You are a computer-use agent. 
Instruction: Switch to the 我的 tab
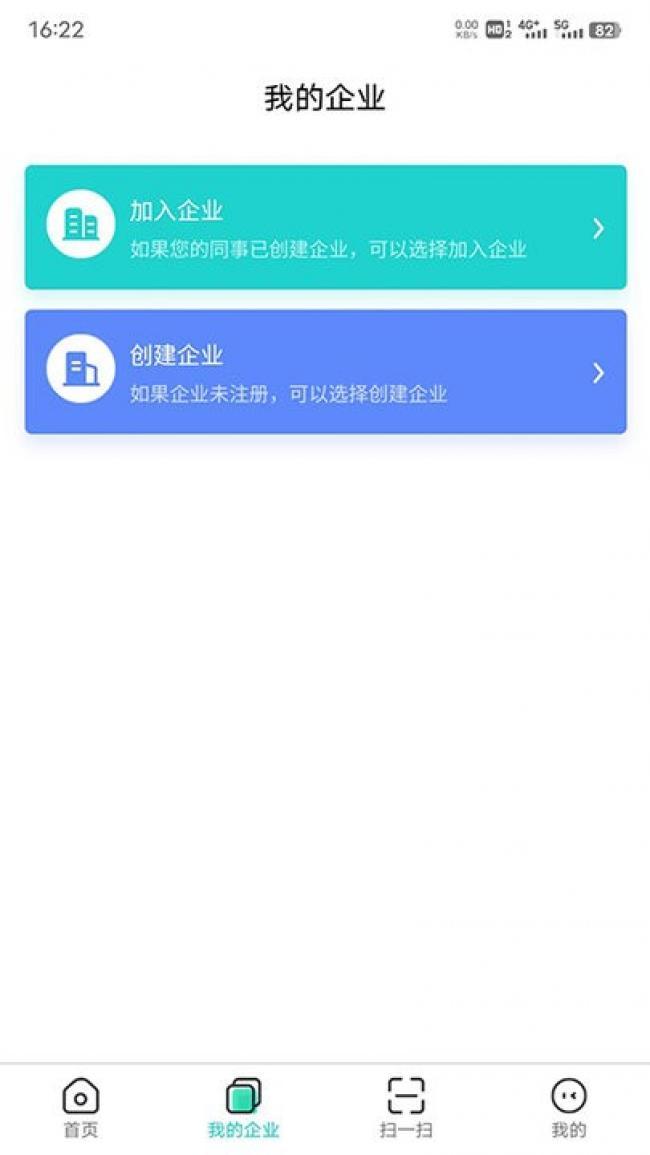[569, 1108]
